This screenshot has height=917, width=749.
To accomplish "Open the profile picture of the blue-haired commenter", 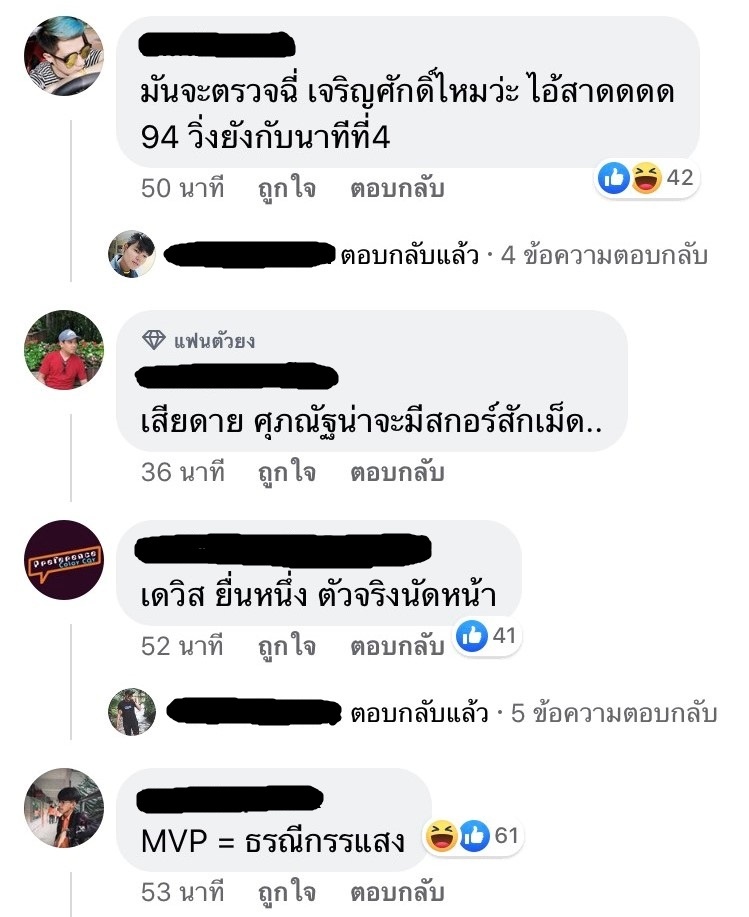I will click(64, 58).
